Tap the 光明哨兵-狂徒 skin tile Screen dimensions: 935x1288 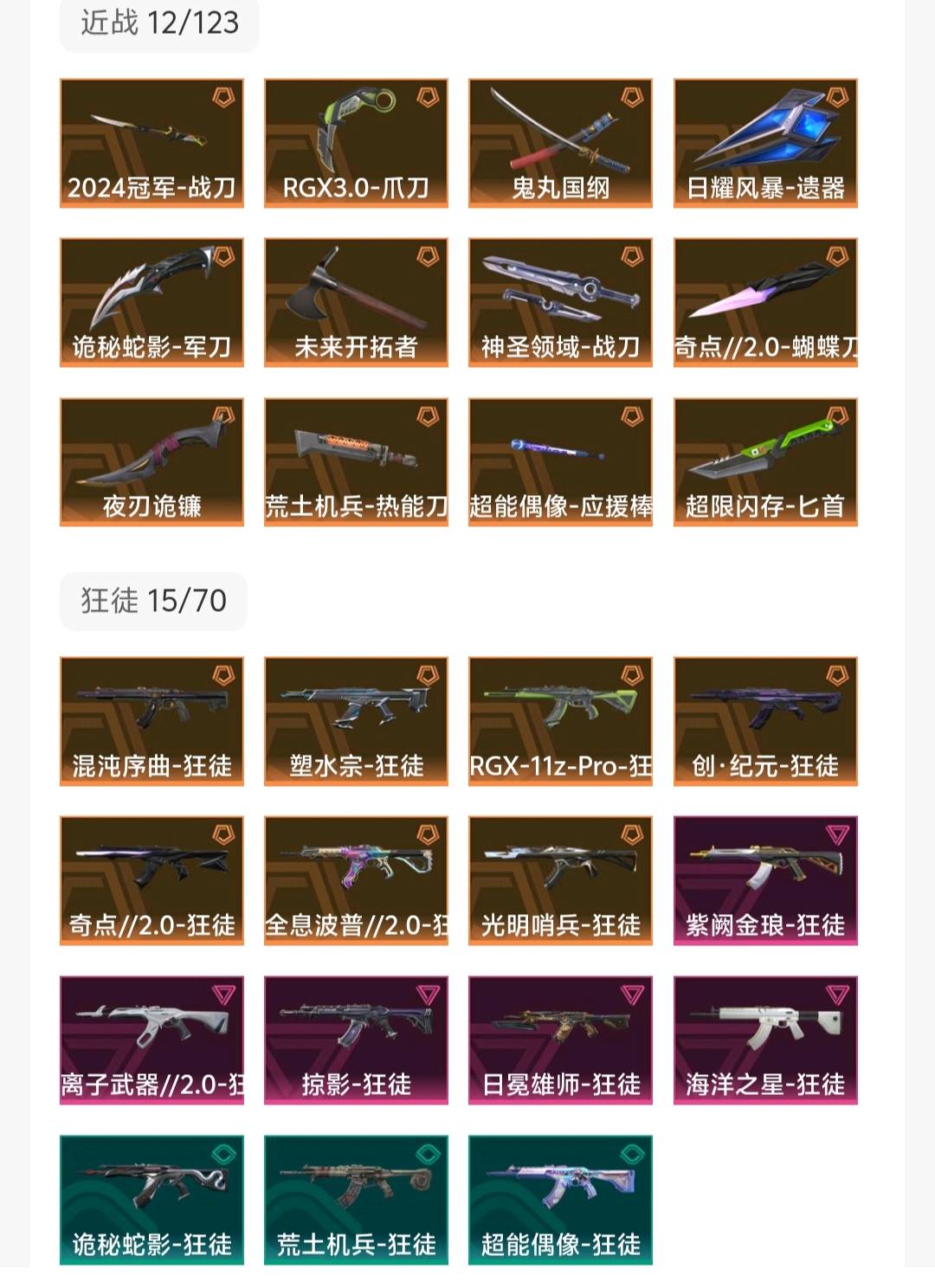click(560, 881)
